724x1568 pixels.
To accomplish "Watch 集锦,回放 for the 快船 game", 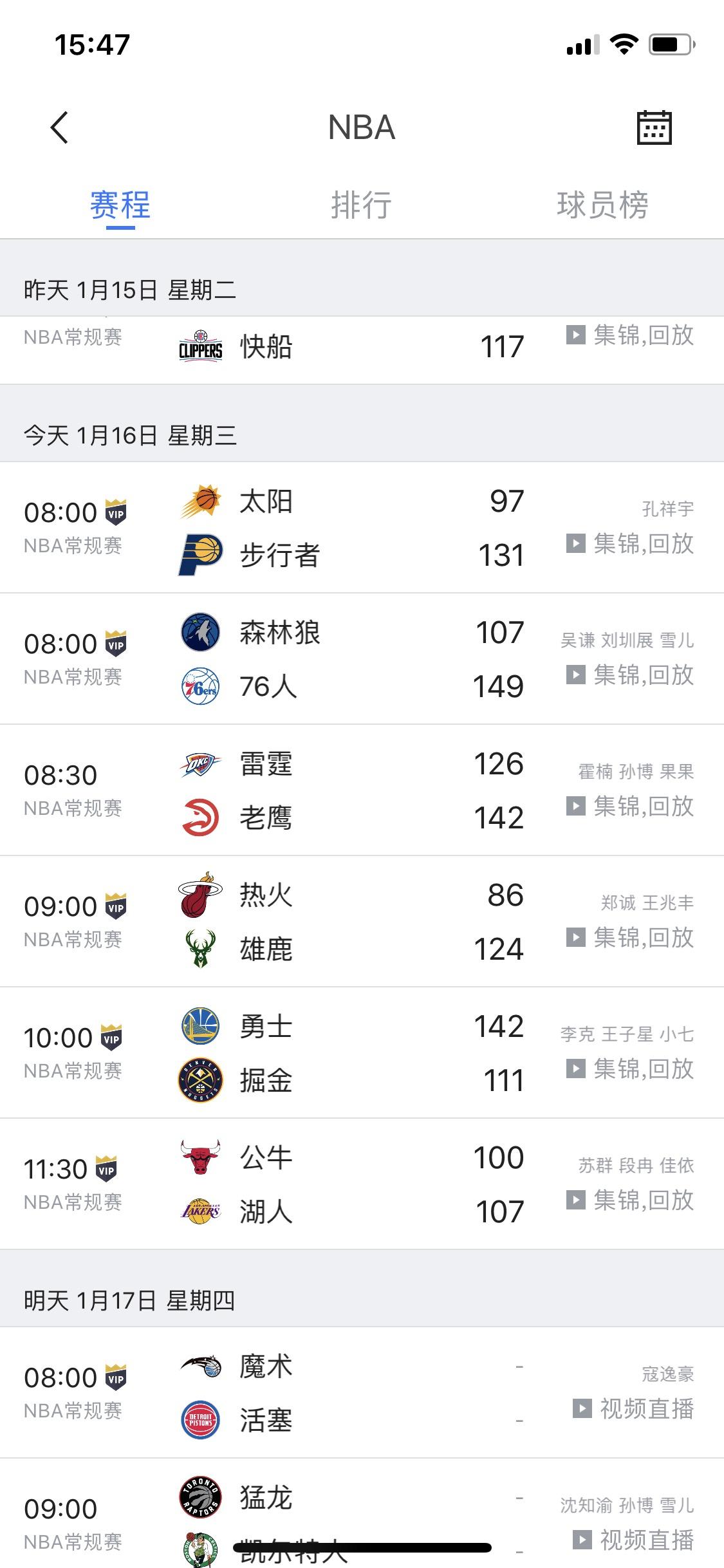I will point(631,335).
